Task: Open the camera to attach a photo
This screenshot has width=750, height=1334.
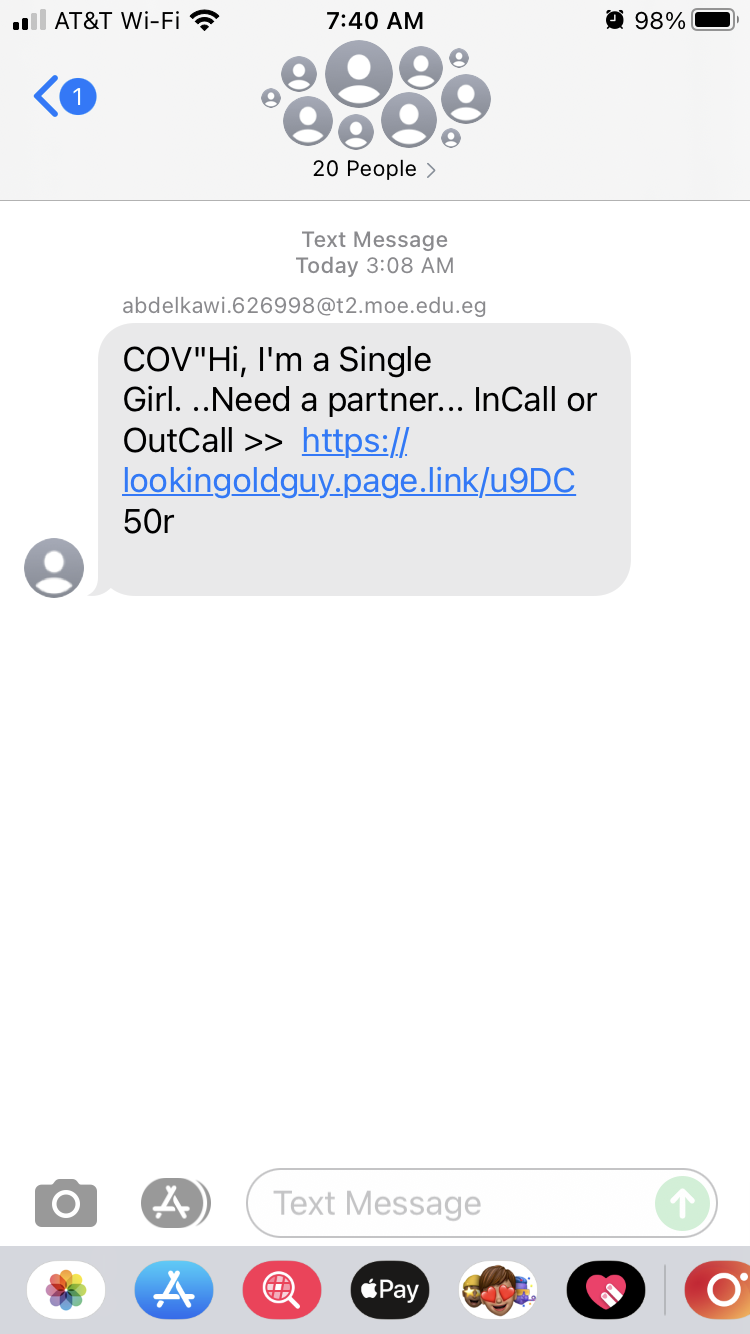Action: pyautogui.click(x=66, y=1203)
